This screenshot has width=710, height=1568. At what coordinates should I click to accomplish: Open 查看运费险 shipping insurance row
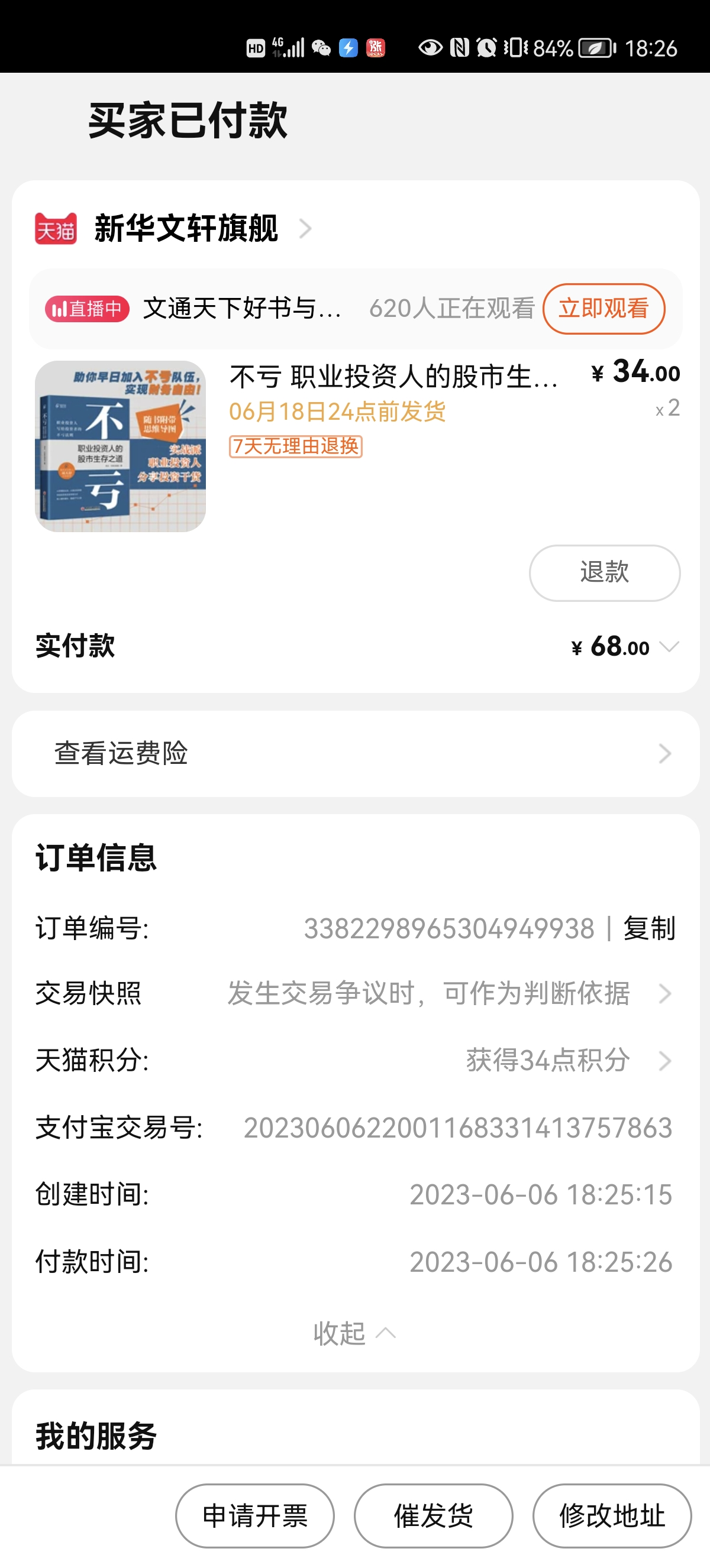355,754
